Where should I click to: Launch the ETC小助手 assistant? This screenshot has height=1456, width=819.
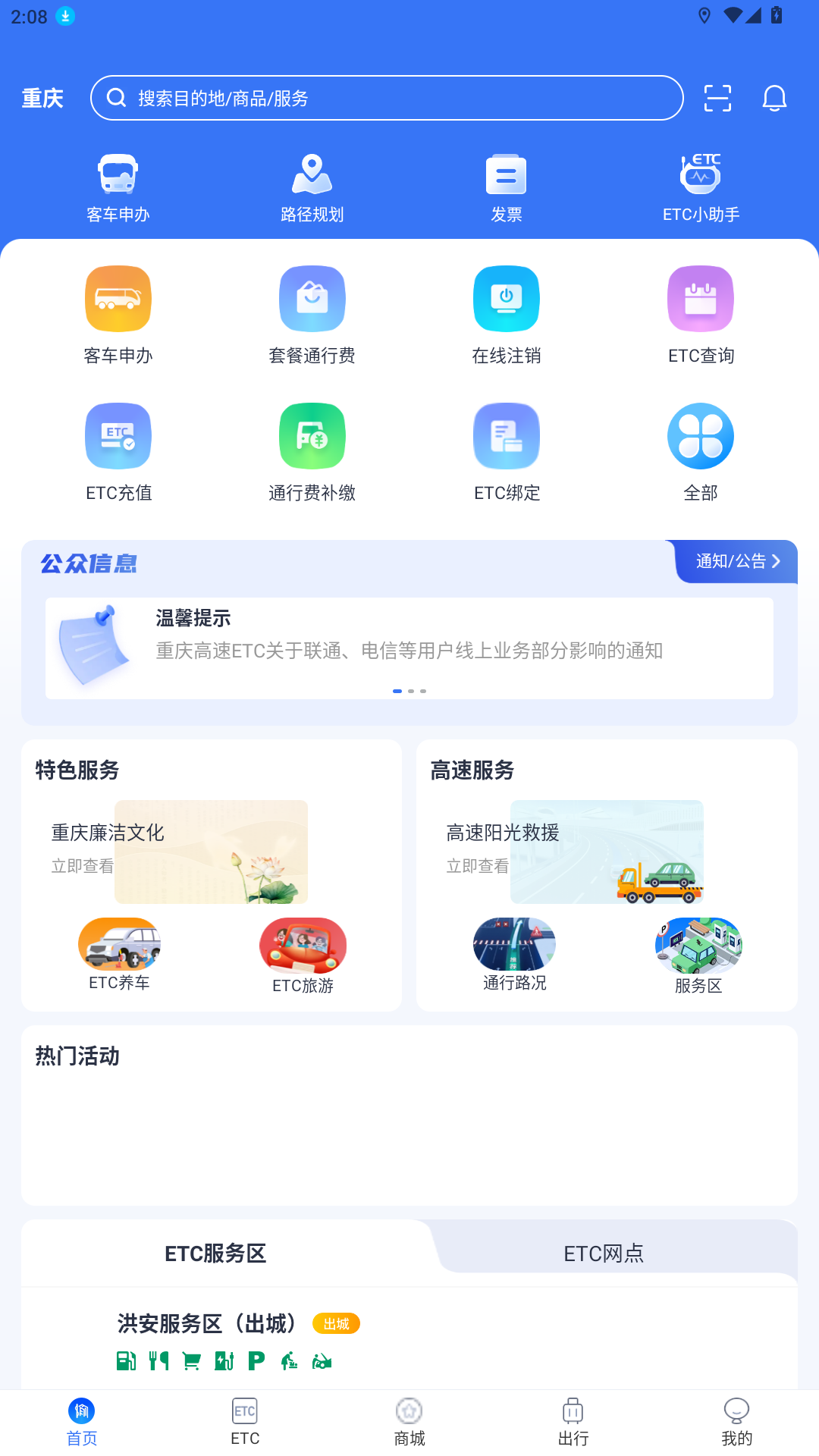click(x=701, y=188)
